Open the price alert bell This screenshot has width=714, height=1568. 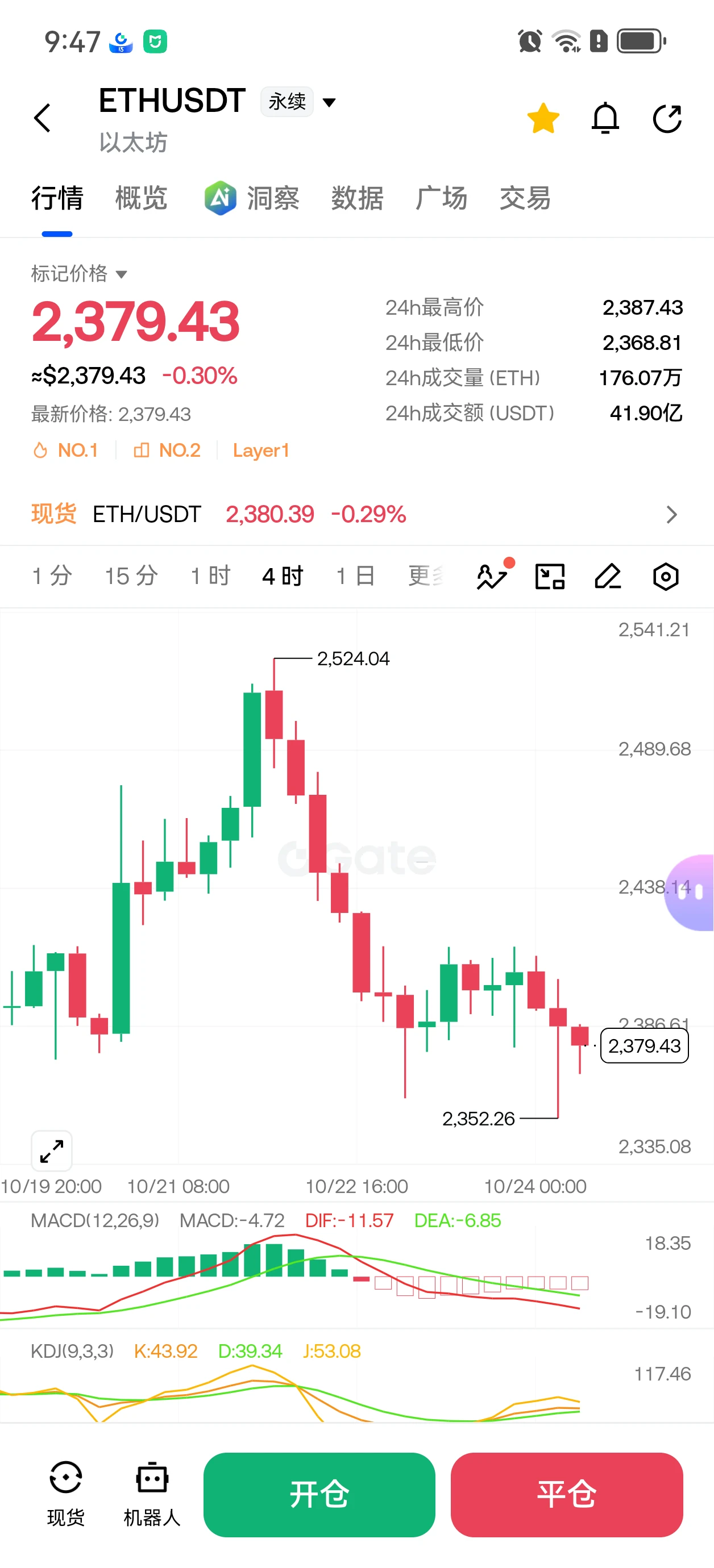(605, 118)
